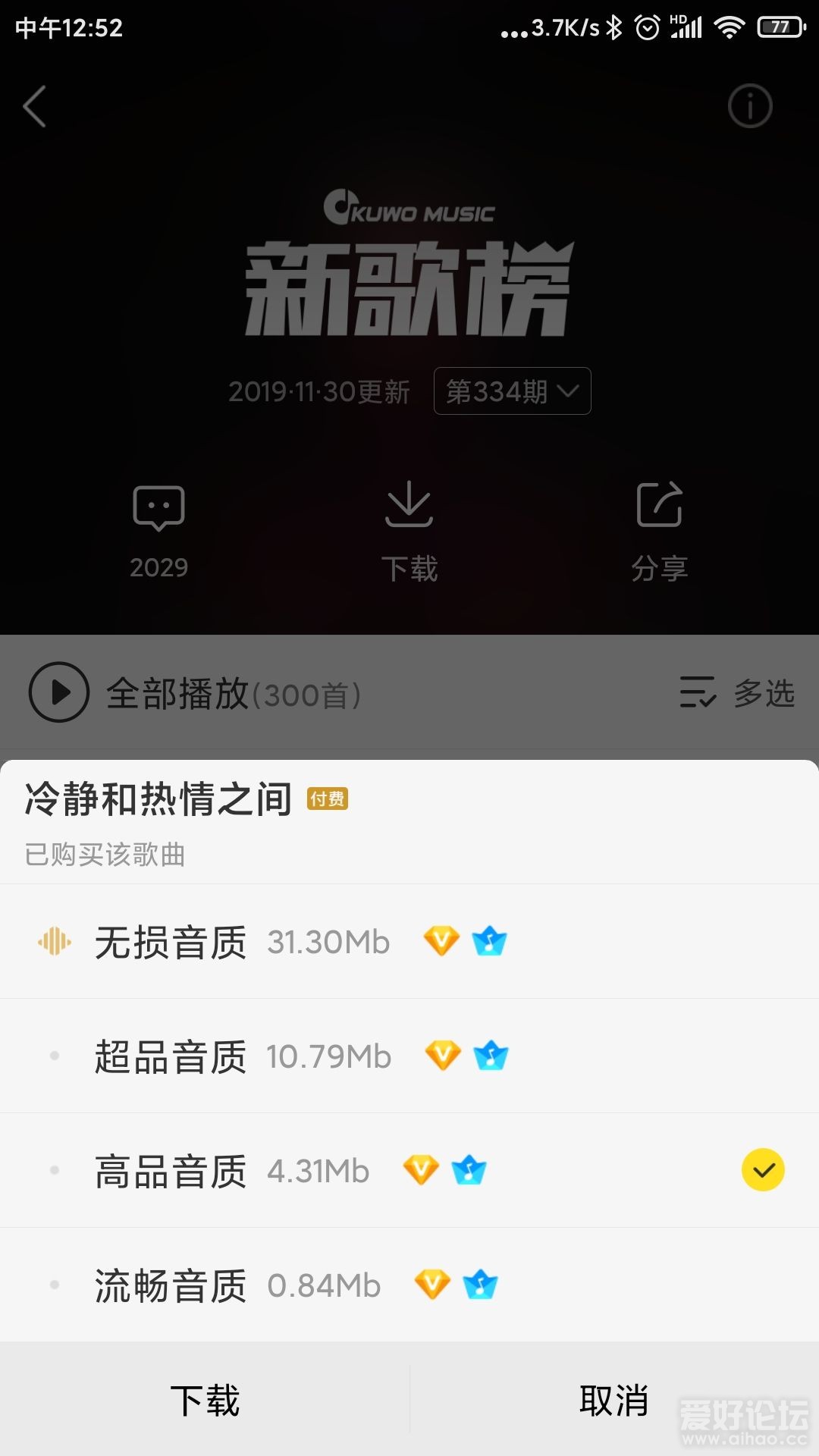Expand the 第334期 issue dropdown

(512, 391)
